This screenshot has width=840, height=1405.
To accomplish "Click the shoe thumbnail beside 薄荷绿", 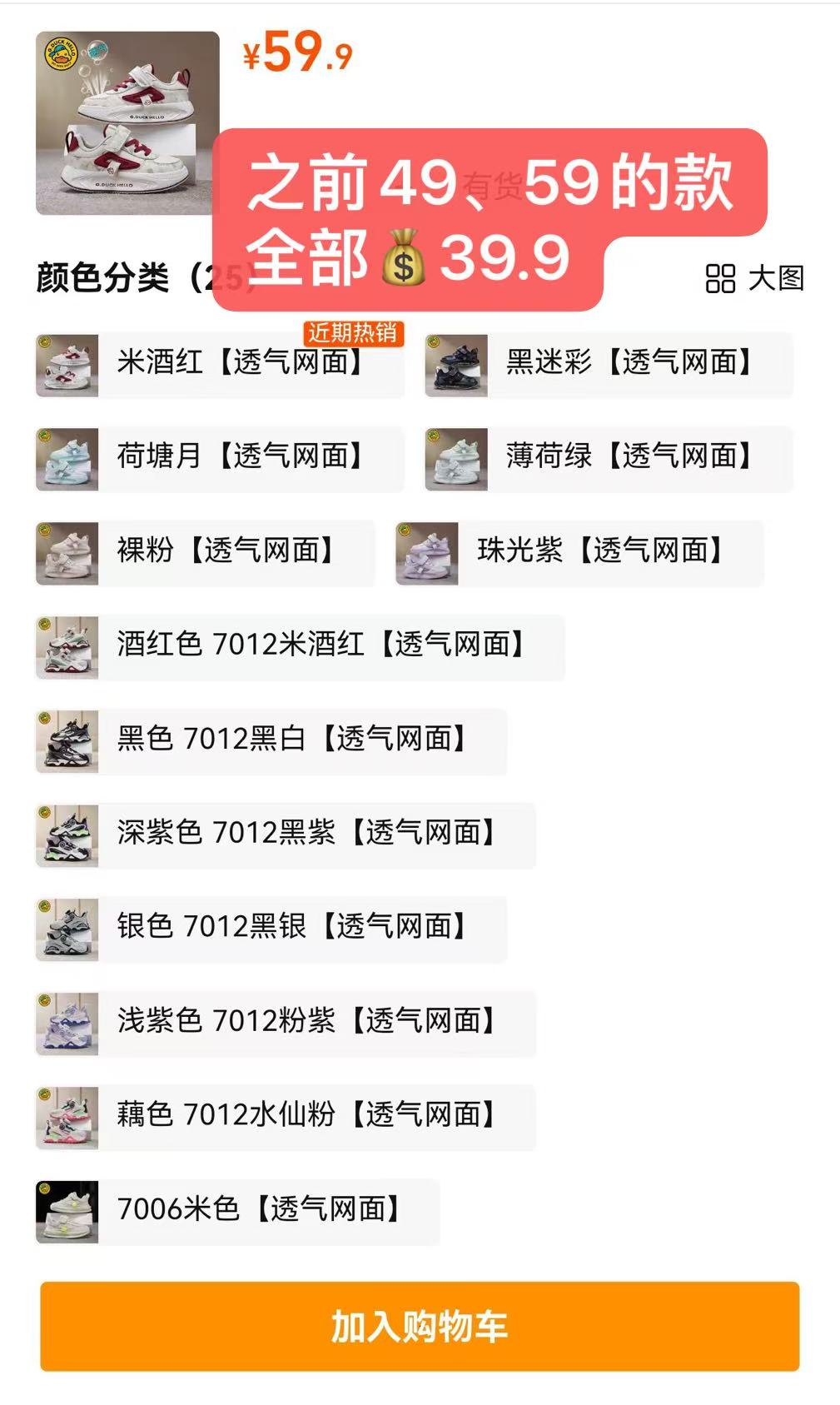I will coord(456,458).
